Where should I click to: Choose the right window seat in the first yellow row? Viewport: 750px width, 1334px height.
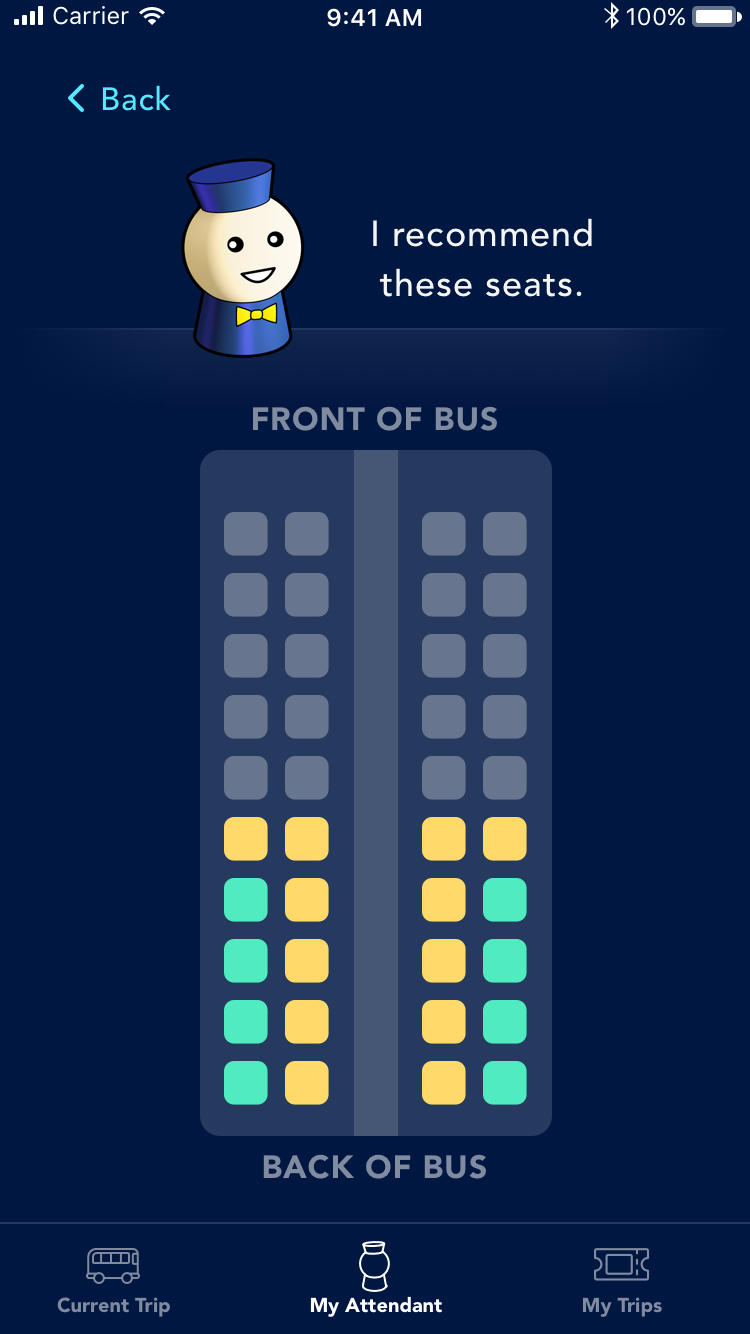click(505, 839)
